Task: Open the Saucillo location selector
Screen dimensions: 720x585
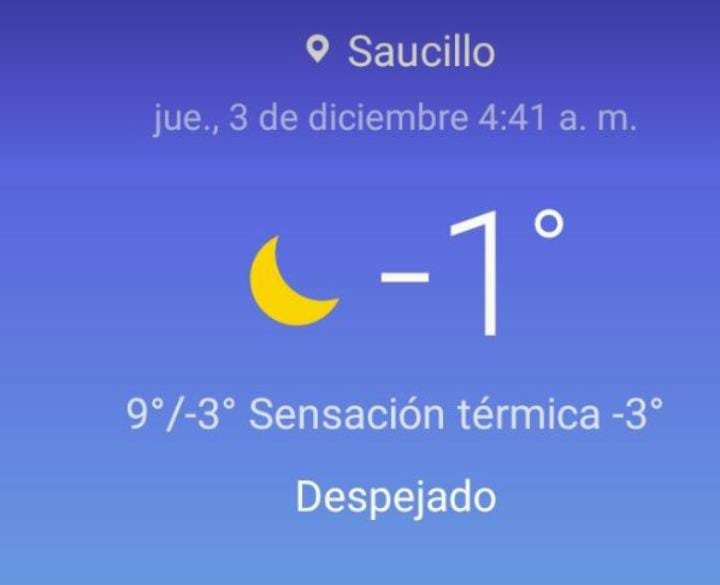Action: tap(400, 52)
